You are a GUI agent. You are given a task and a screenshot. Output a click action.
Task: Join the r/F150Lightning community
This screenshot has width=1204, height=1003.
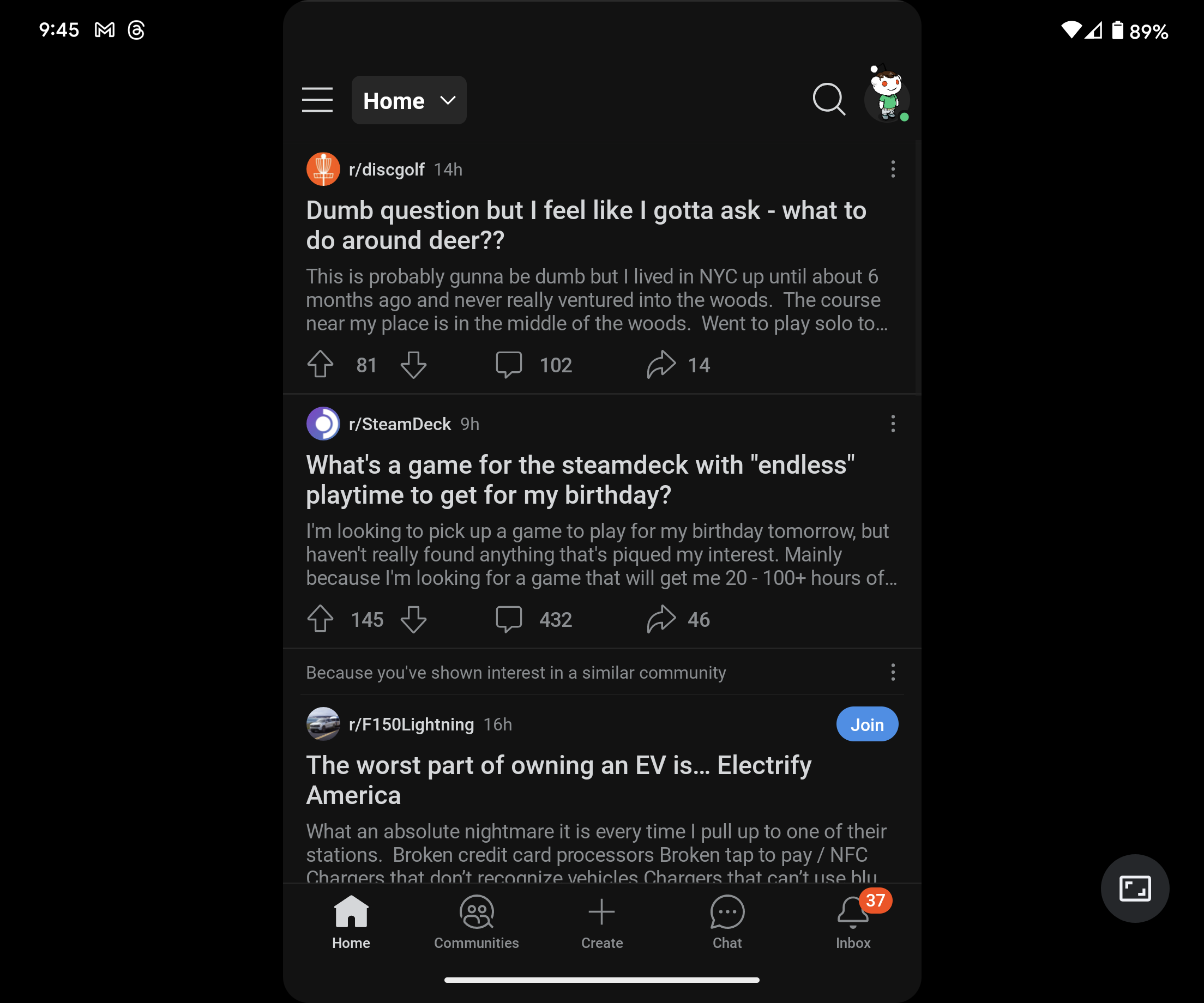click(867, 724)
